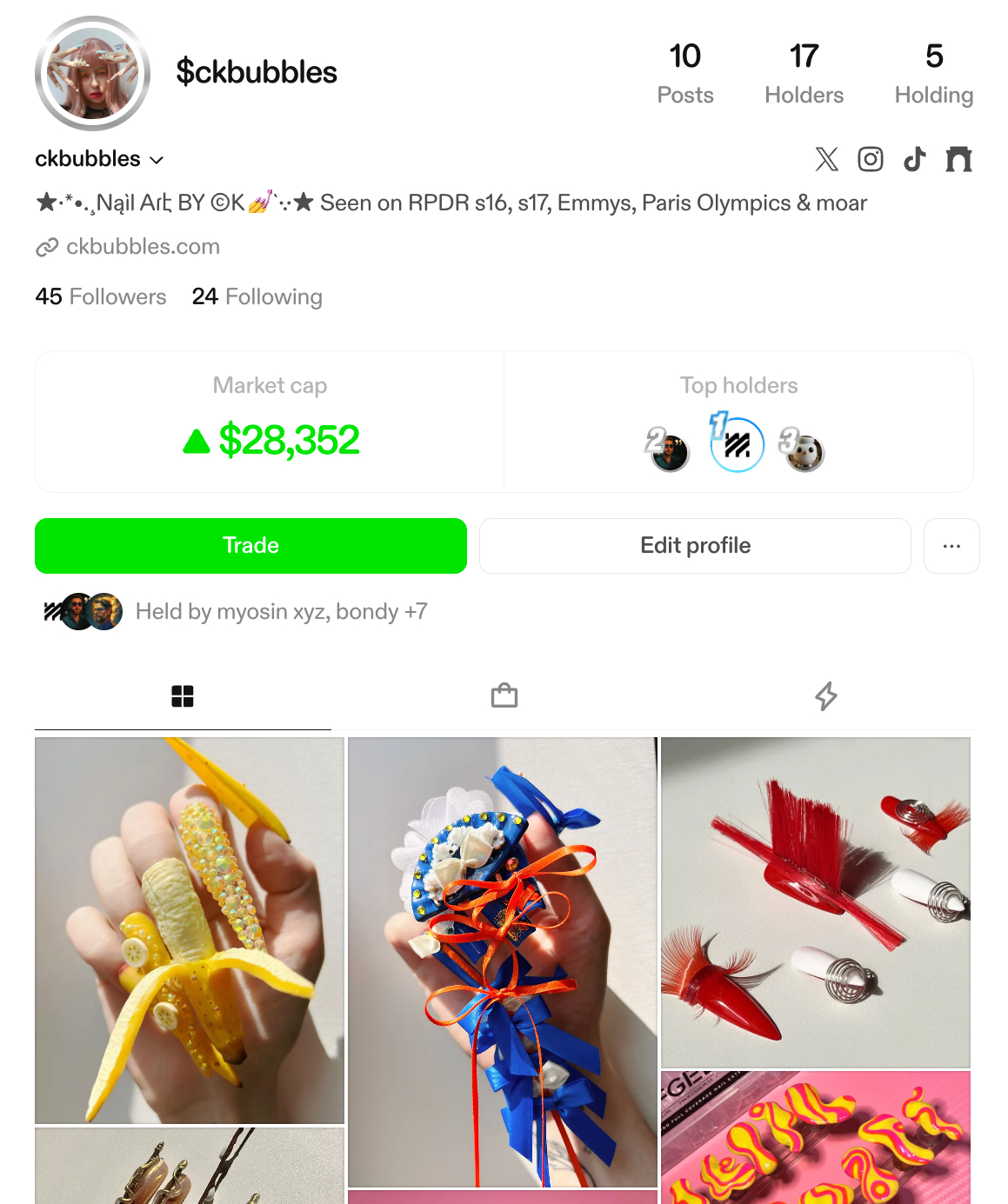Show the 5 Holding list
This screenshot has height=1204, width=1008.
[933, 73]
